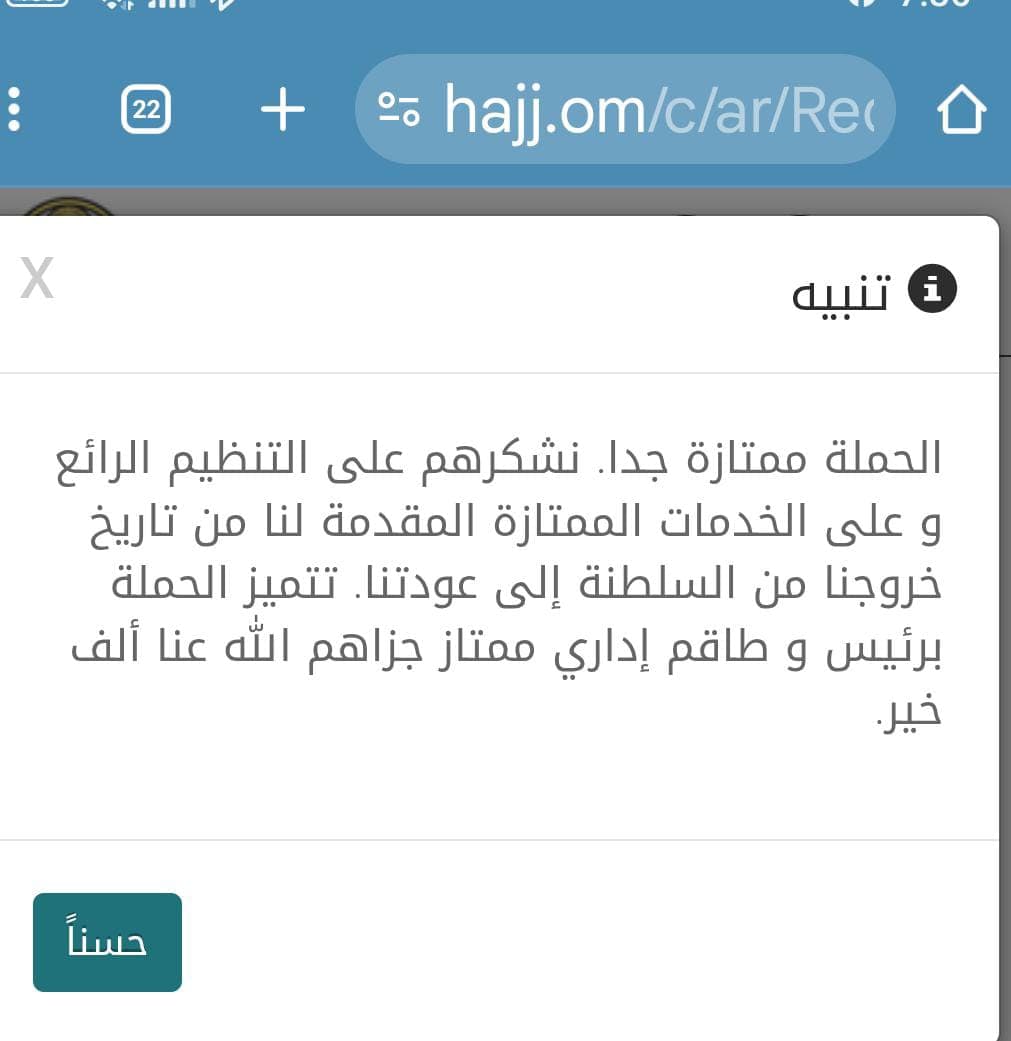Open the browser overflow menu
Image resolution: width=1011 pixels, height=1041 pixels.
pos(14,110)
